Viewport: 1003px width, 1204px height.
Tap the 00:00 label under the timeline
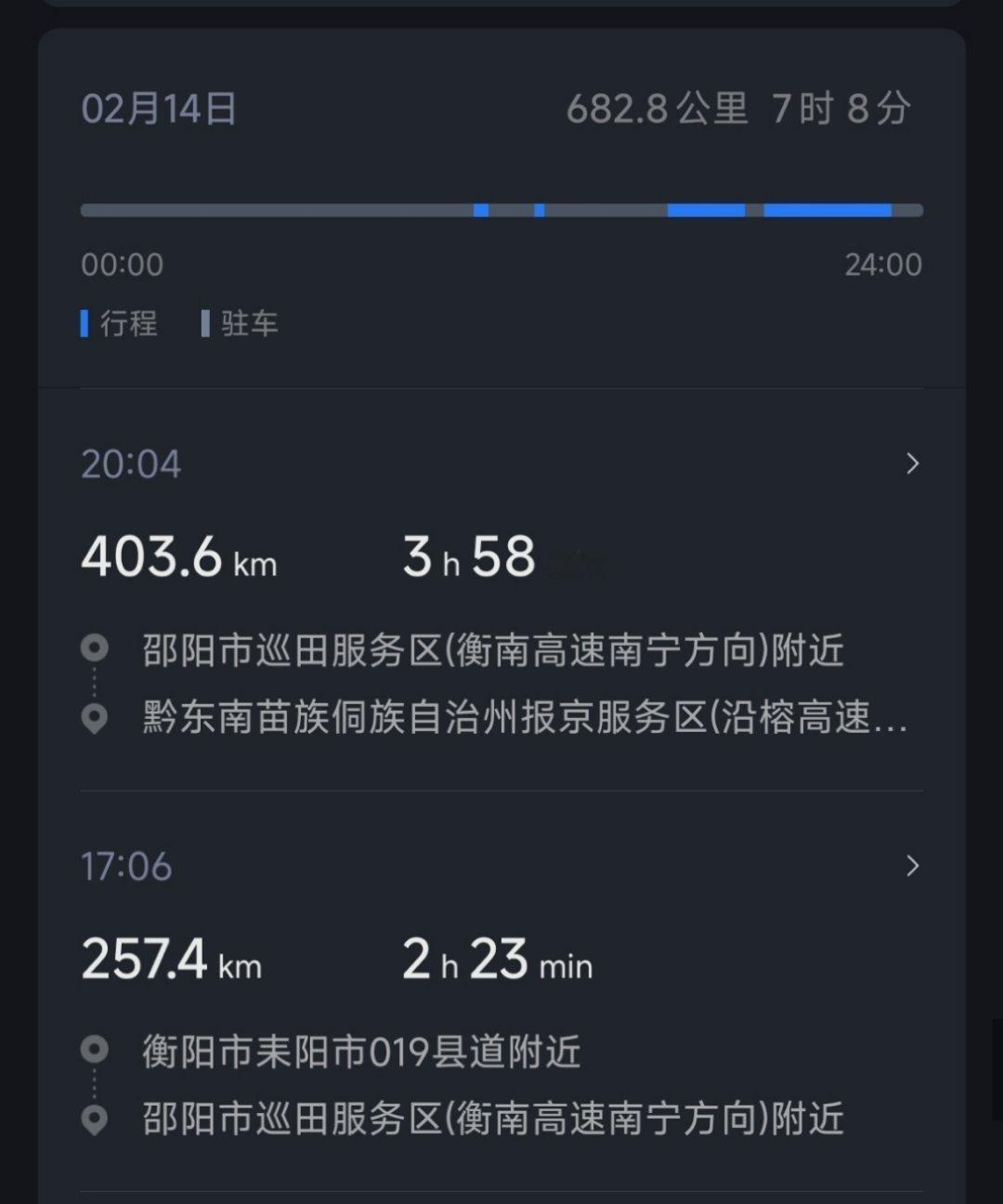coord(123,265)
